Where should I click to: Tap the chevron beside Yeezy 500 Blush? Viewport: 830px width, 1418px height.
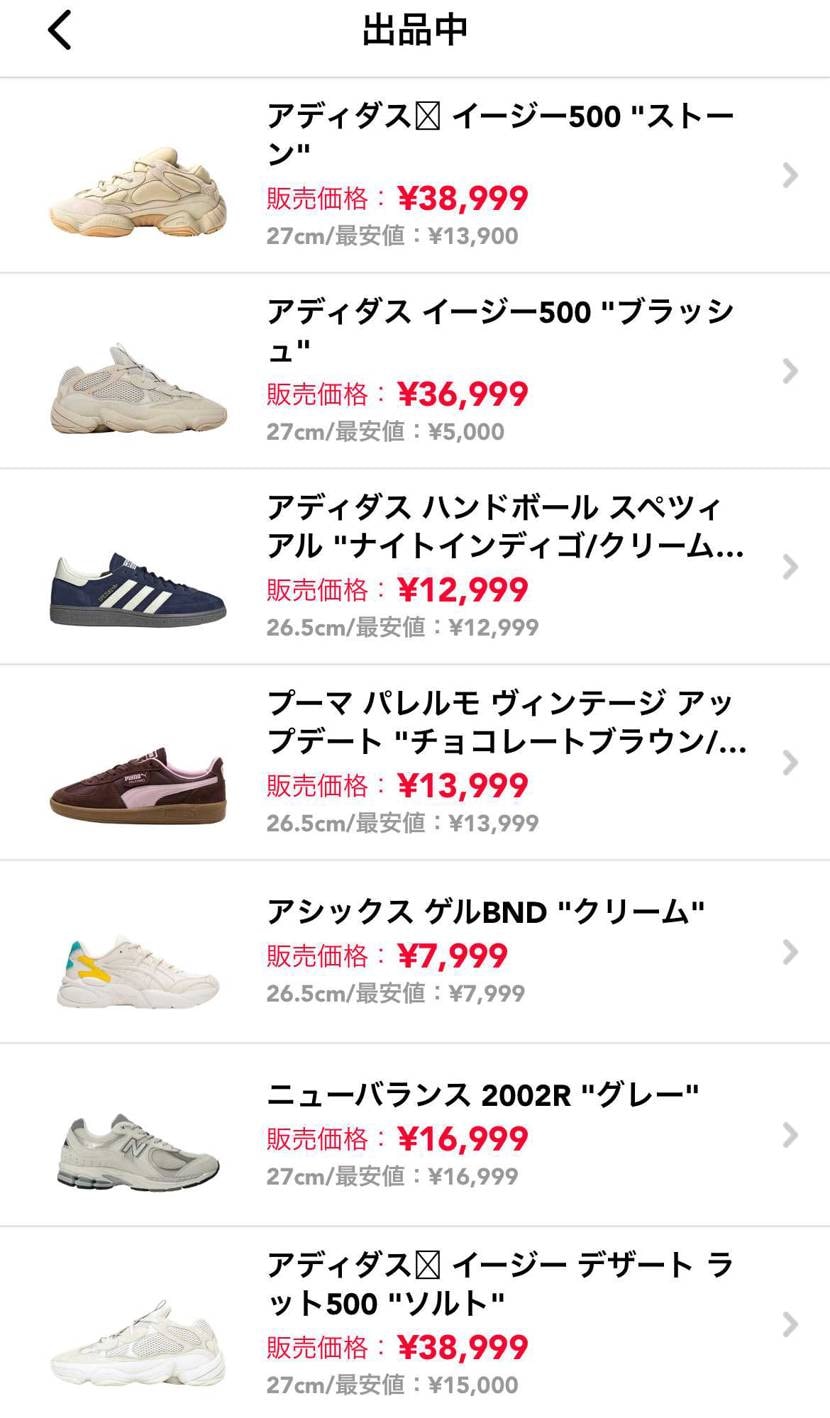point(790,371)
